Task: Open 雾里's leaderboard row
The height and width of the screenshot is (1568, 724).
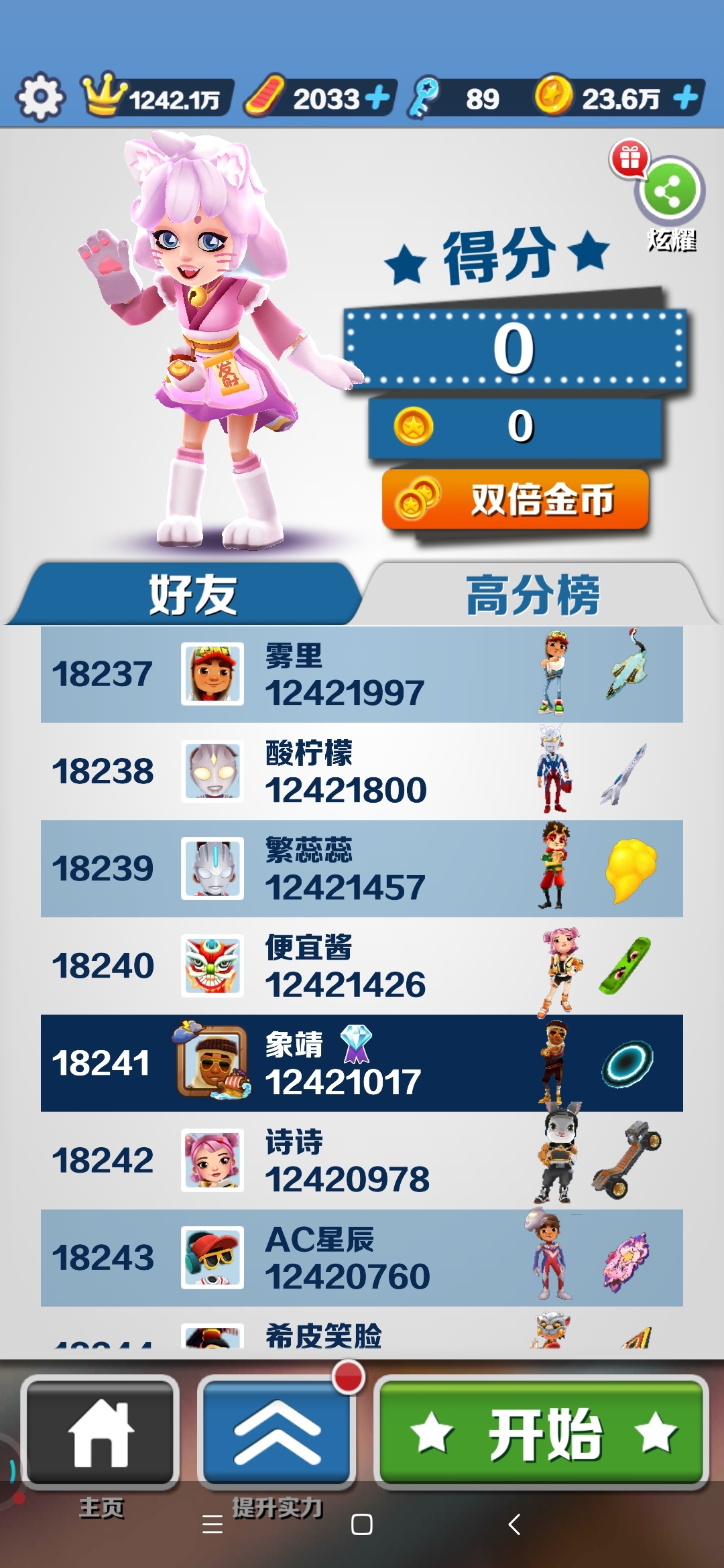Action: pos(362,674)
